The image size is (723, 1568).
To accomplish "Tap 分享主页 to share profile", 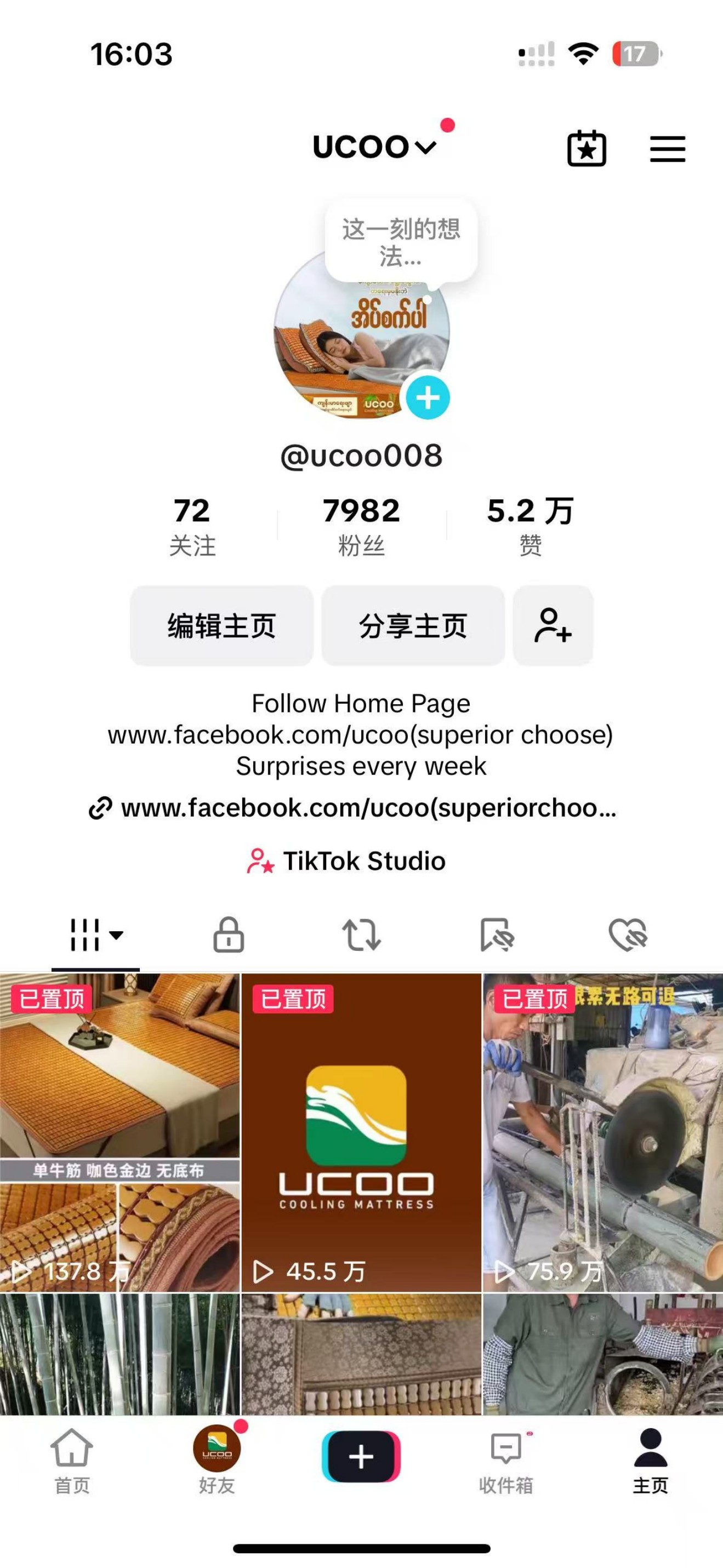I will coord(413,626).
